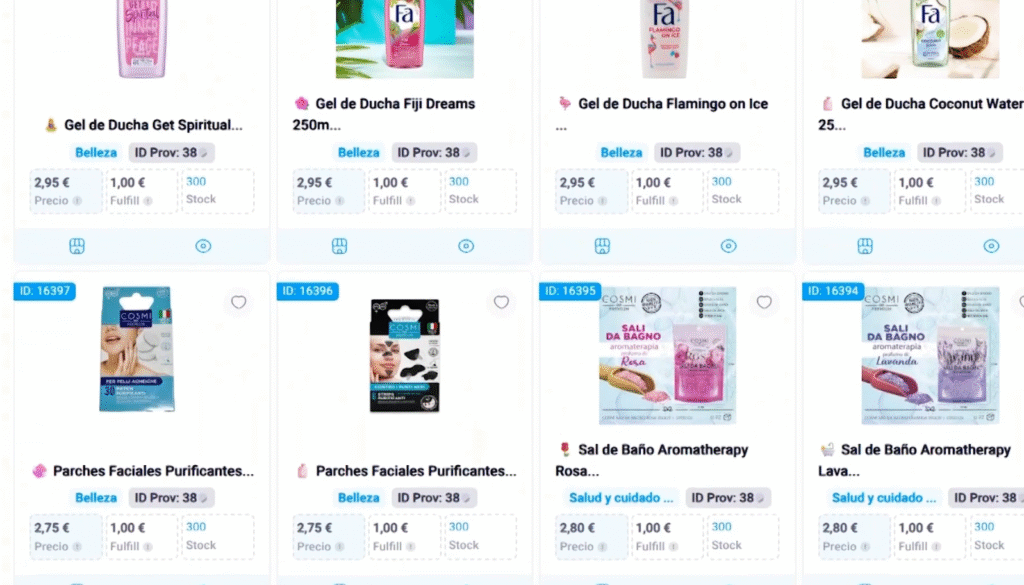1024x585 pixels.
Task: Favorite the Parches Faciales ID 16397 product
Action: tap(238, 302)
